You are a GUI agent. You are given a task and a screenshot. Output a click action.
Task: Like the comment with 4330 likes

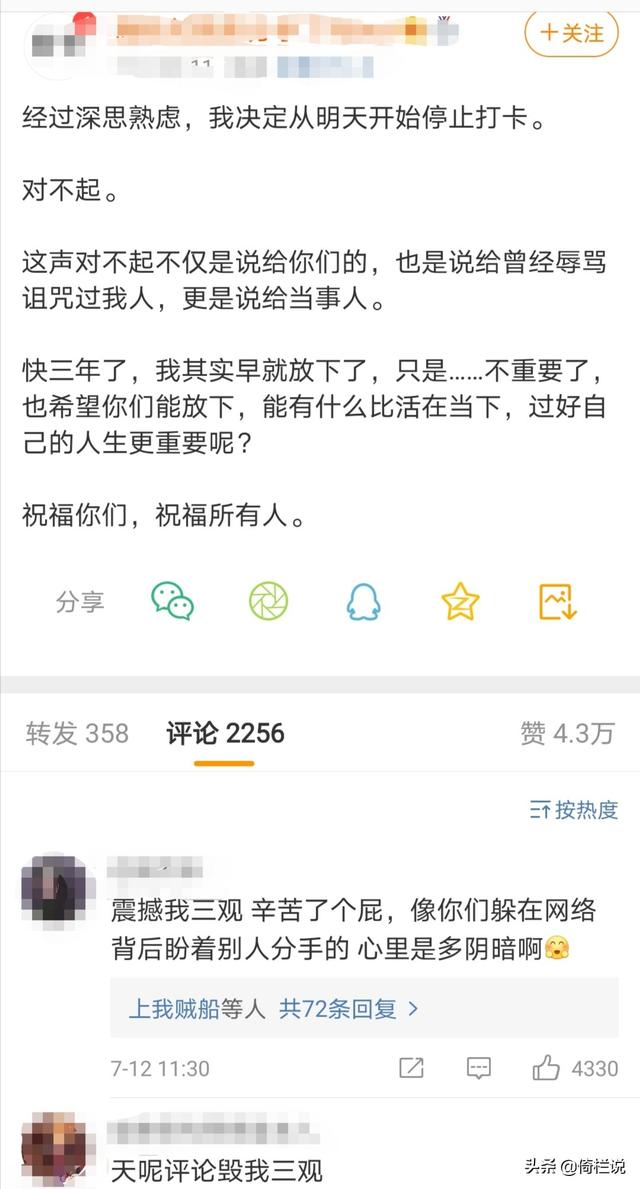pyautogui.click(x=546, y=1068)
